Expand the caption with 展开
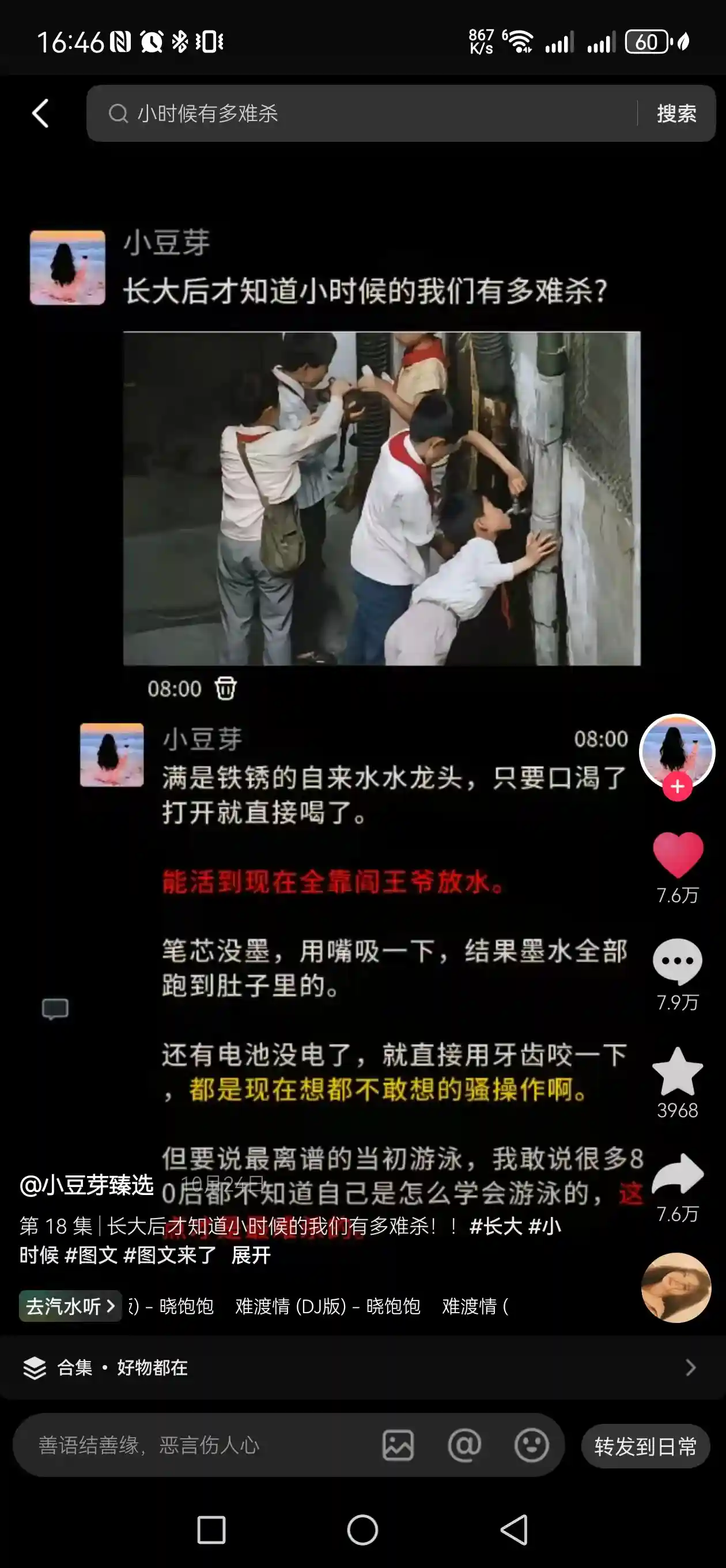Screen dimensions: 726x1568 (x=251, y=1254)
